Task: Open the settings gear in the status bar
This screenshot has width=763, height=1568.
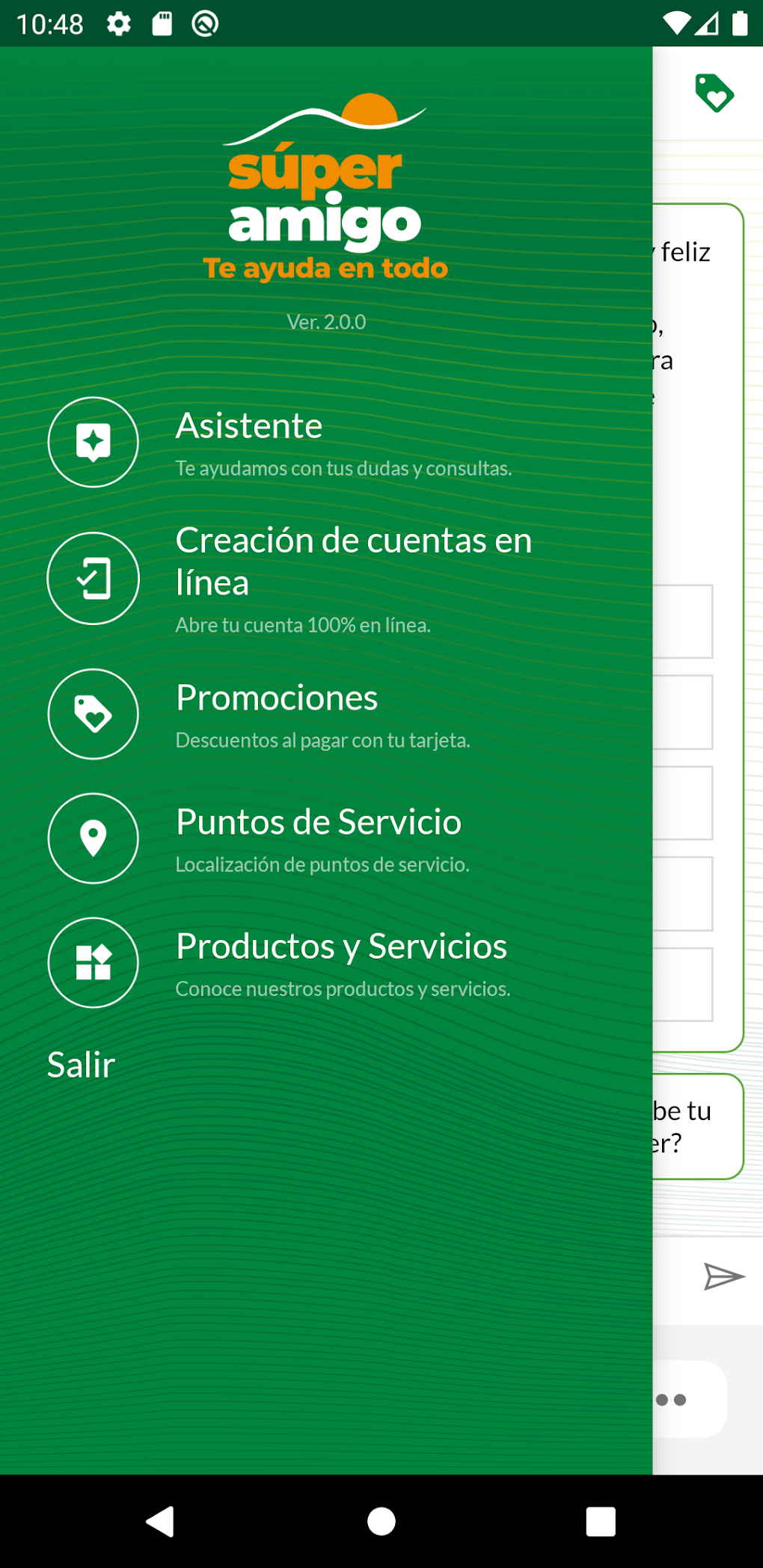Action: pos(118,24)
